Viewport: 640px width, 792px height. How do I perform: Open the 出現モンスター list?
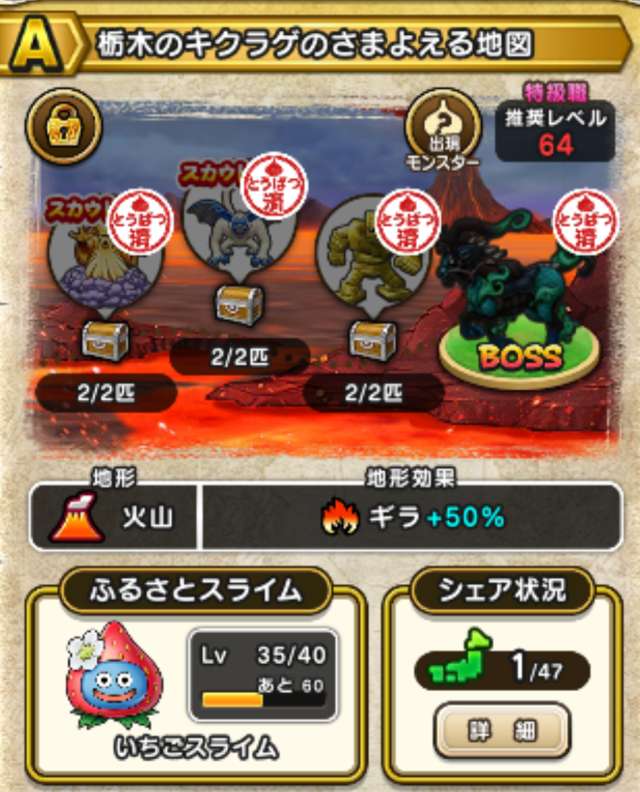[443, 127]
